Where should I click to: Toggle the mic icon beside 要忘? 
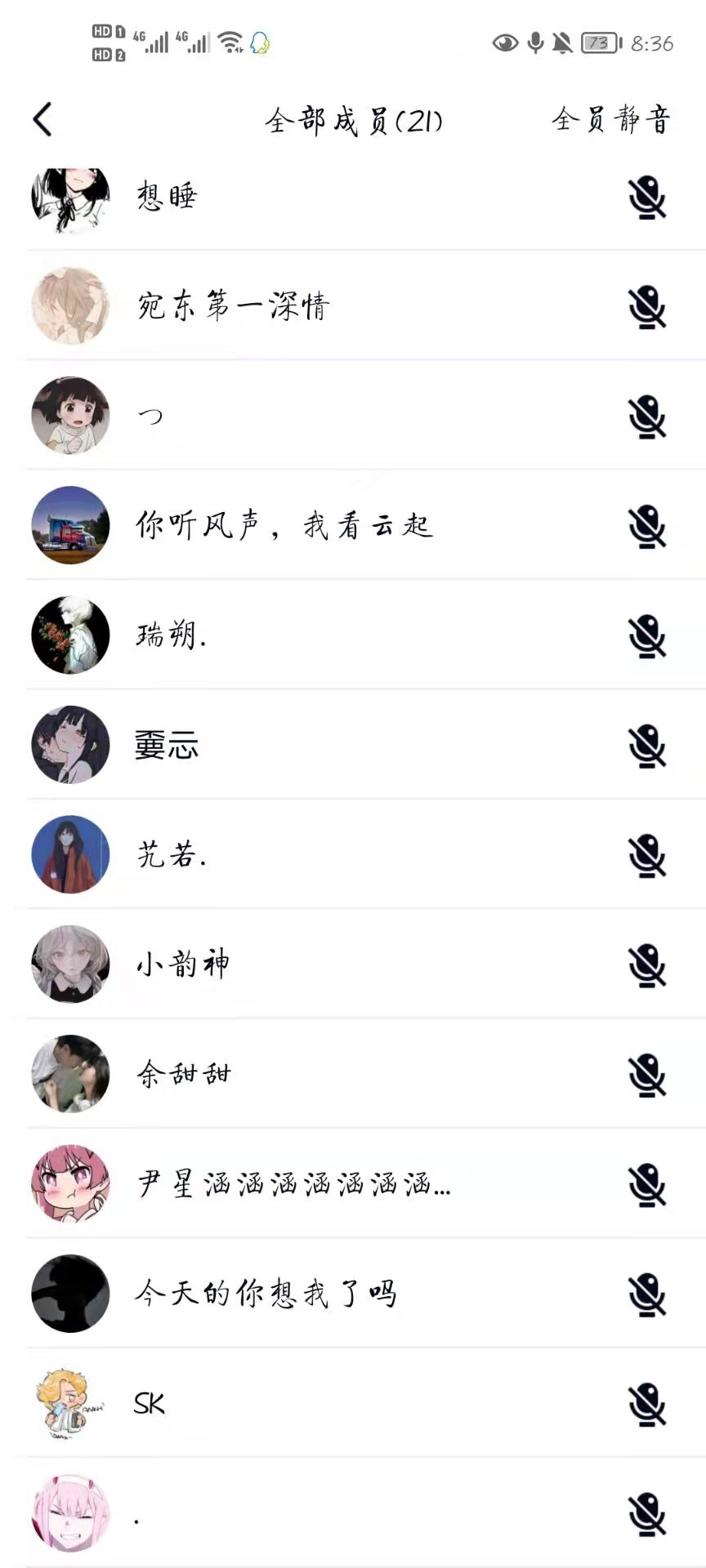pos(647,746)
